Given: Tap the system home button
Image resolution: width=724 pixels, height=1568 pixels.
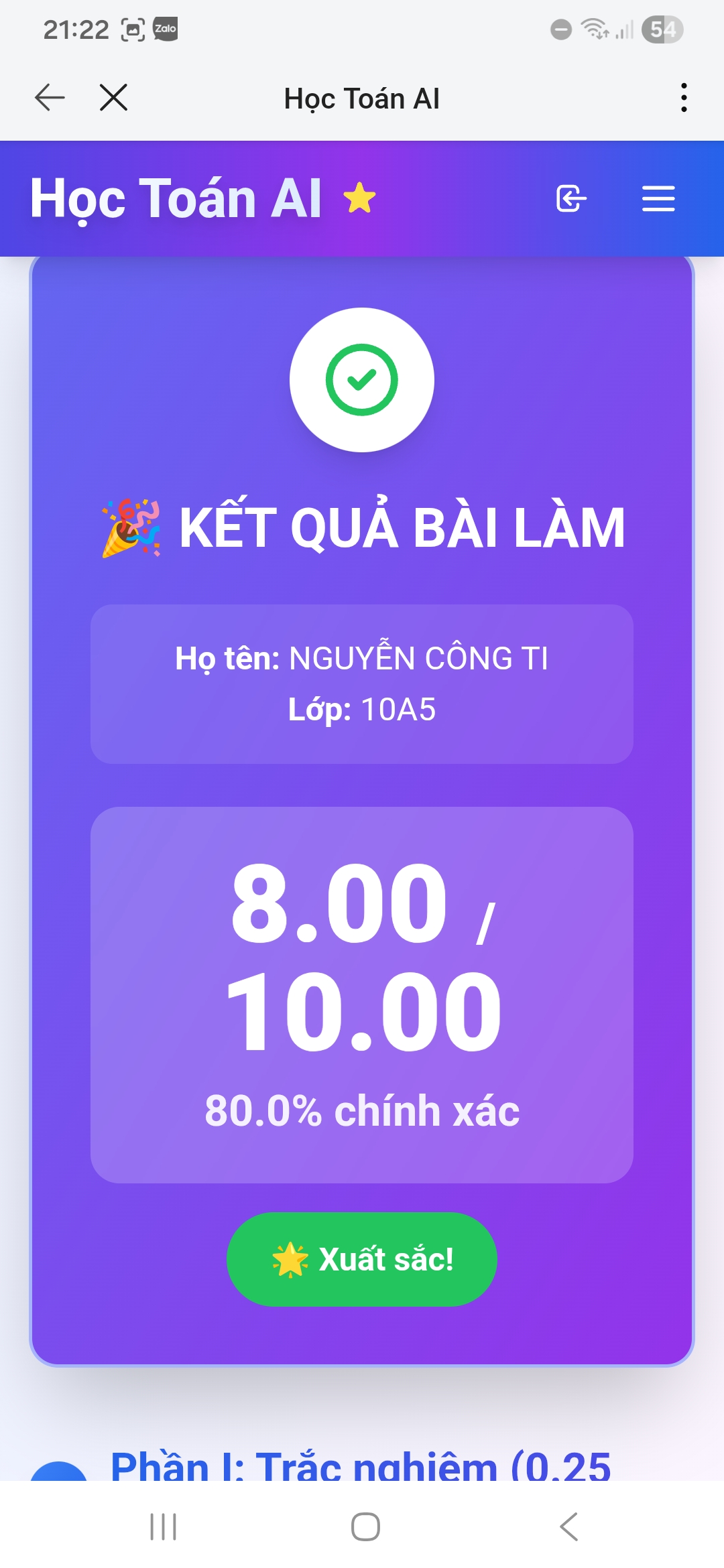Looking at the screenshot, I should click(x=365, y=1526).
